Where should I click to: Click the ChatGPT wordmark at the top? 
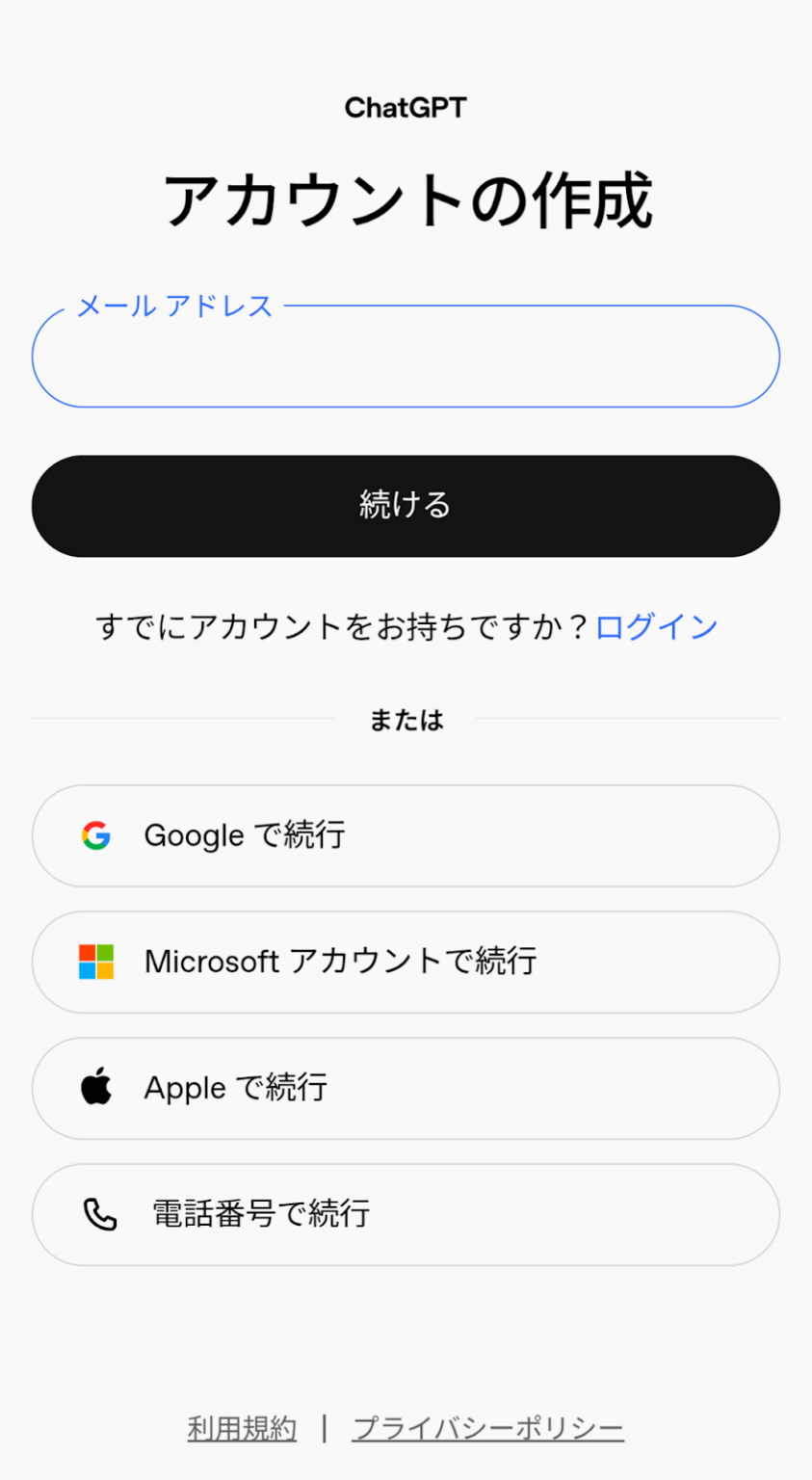(x=406, y=107)
